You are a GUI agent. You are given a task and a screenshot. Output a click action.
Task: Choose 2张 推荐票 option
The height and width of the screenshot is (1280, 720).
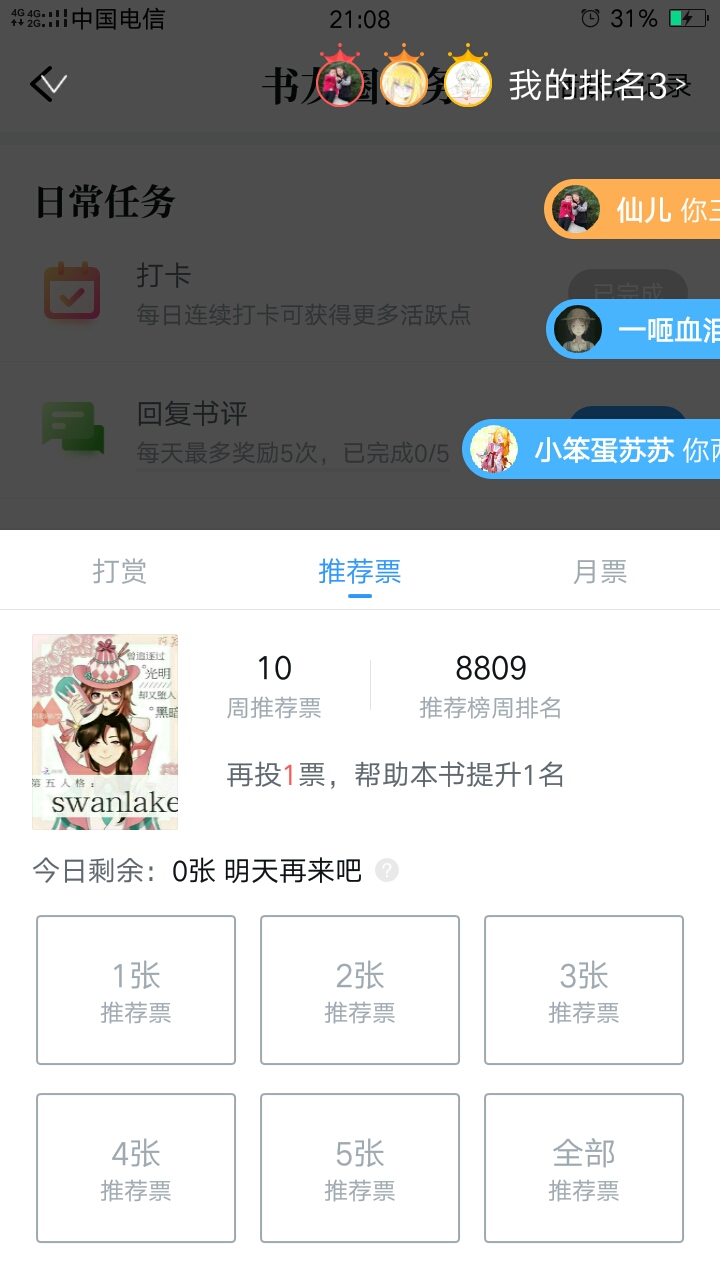pos(360,990)
